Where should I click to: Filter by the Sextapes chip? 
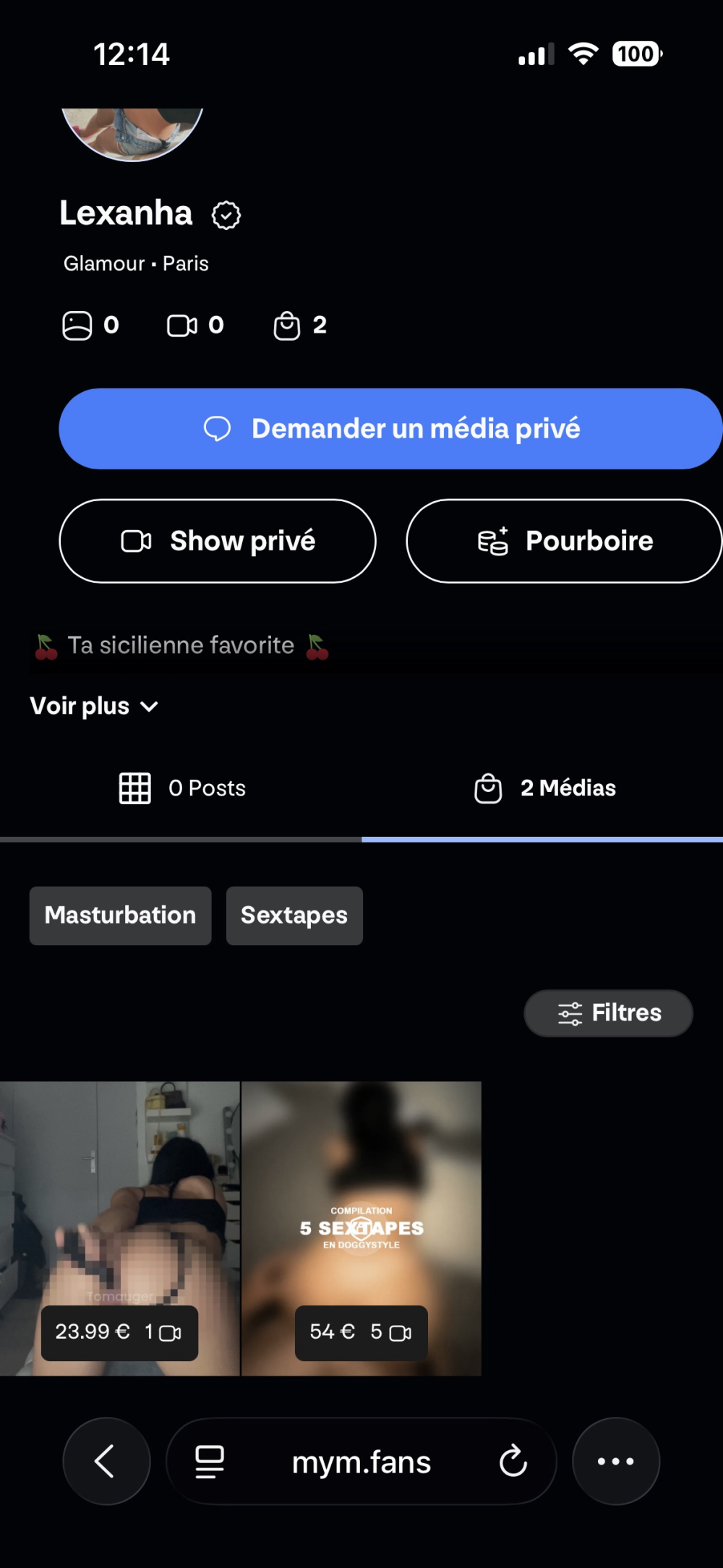(294, 916)
